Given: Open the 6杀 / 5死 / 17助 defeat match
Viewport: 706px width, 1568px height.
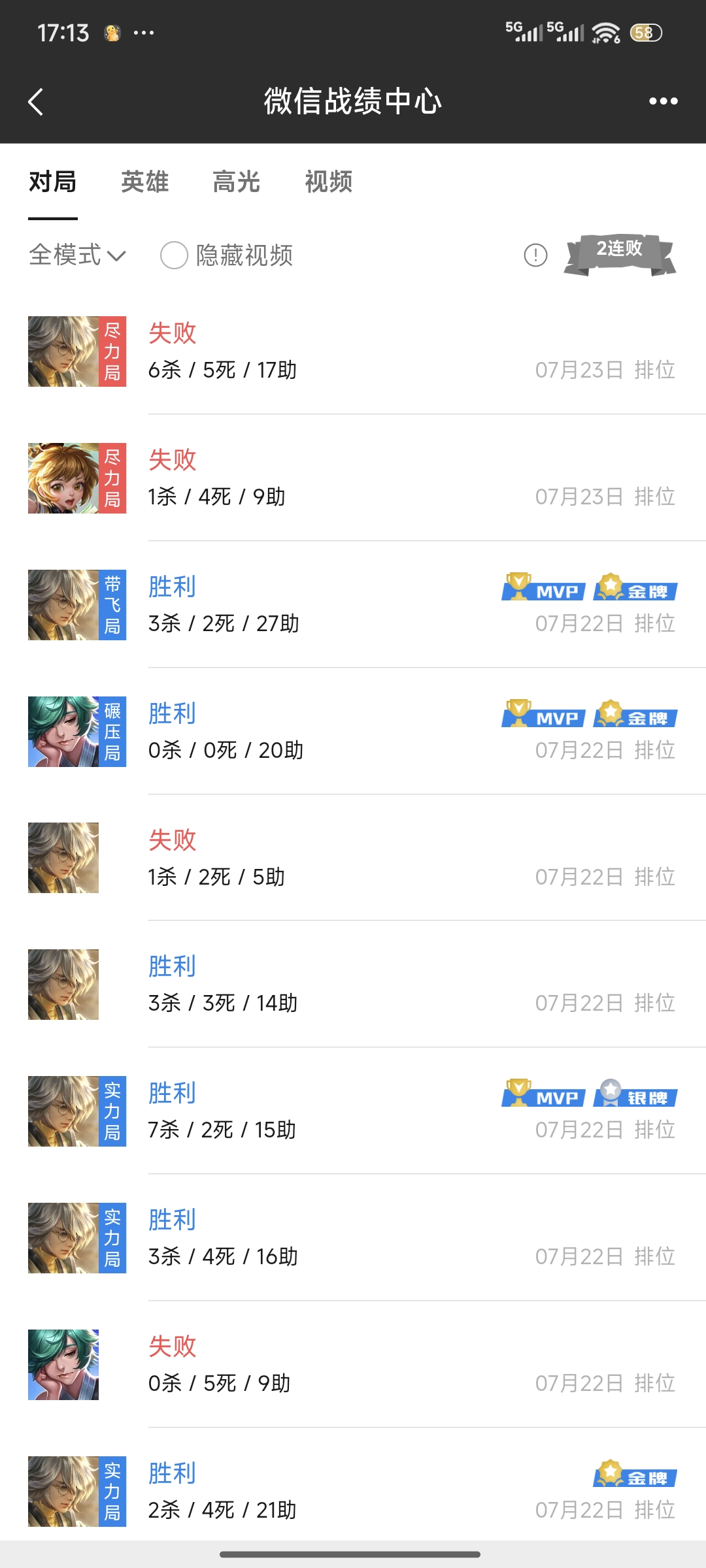Looking at the screenshot, I should click(x=353, y=351).
